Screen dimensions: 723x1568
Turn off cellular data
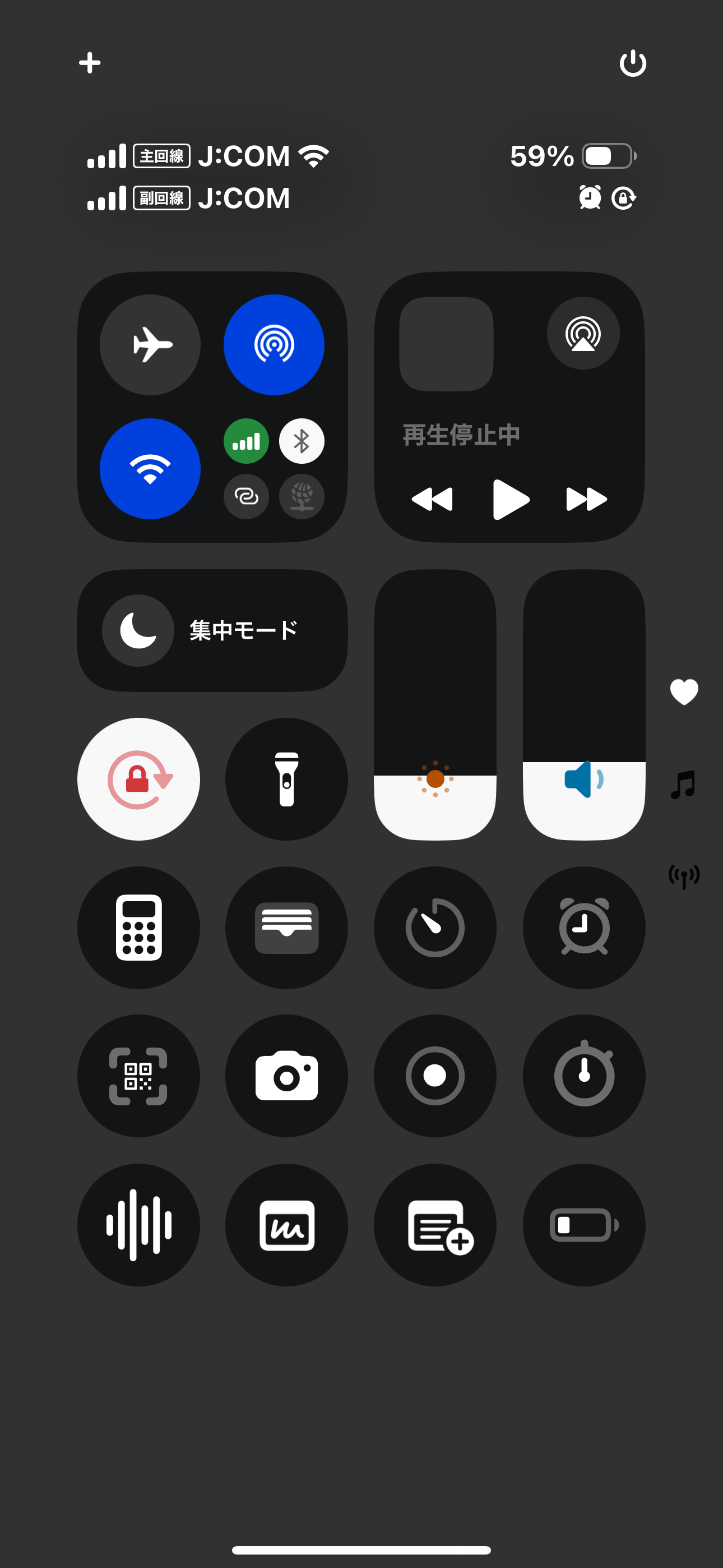click(x=247, y=441)
